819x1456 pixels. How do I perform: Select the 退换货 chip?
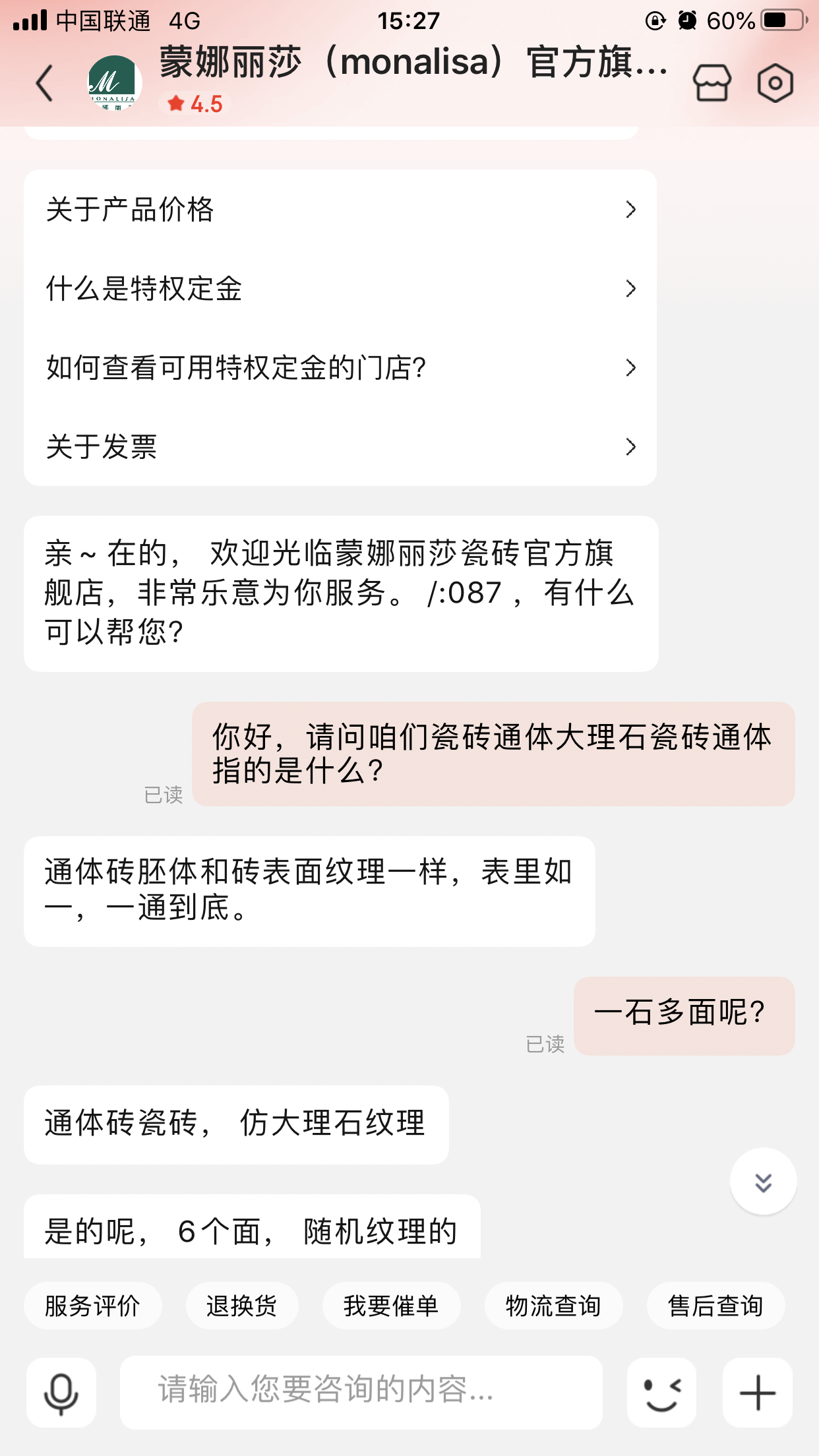pyautogui.click(x=241, y=1306)
